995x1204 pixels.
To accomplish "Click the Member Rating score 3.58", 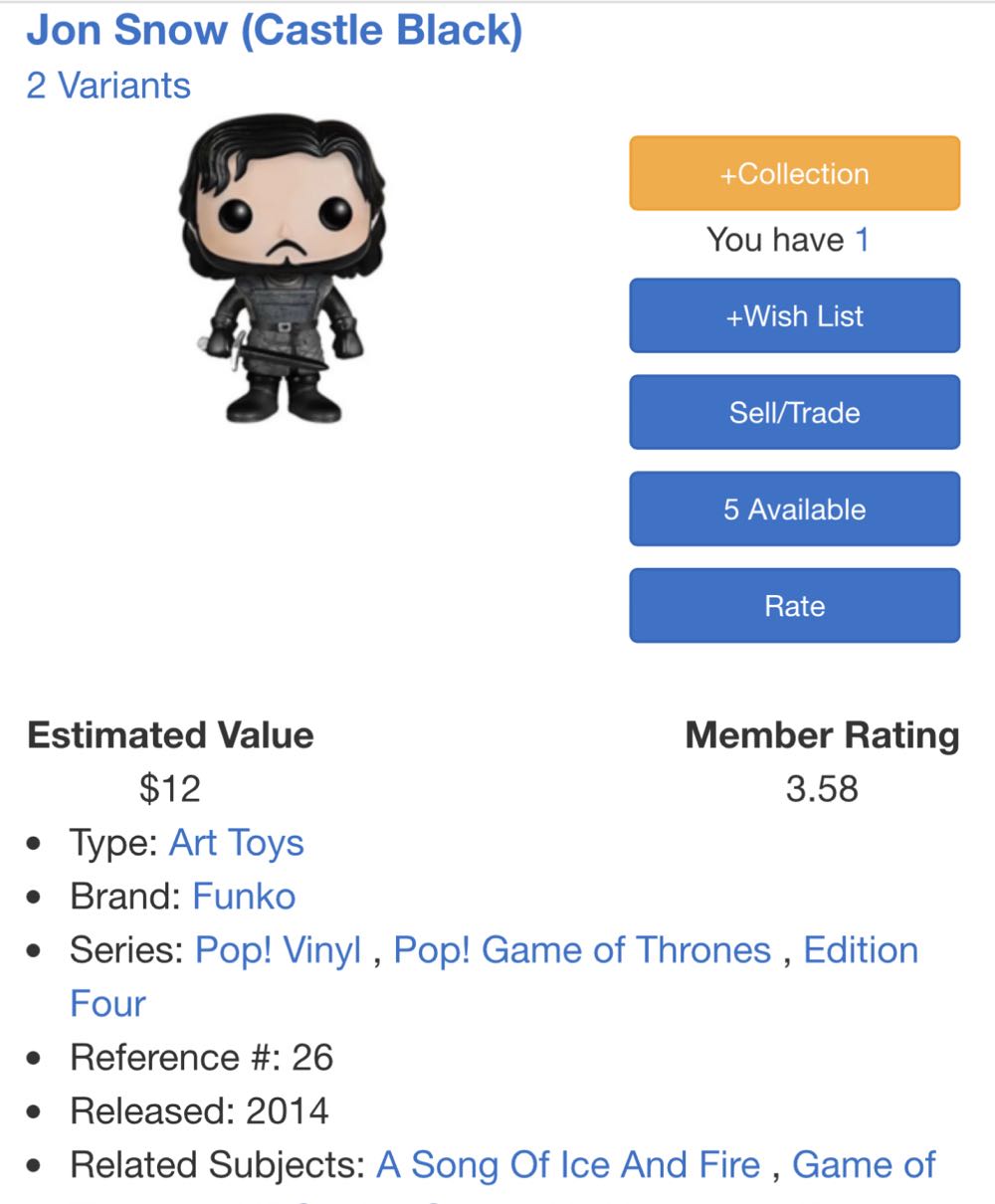I will coord(820,788).
